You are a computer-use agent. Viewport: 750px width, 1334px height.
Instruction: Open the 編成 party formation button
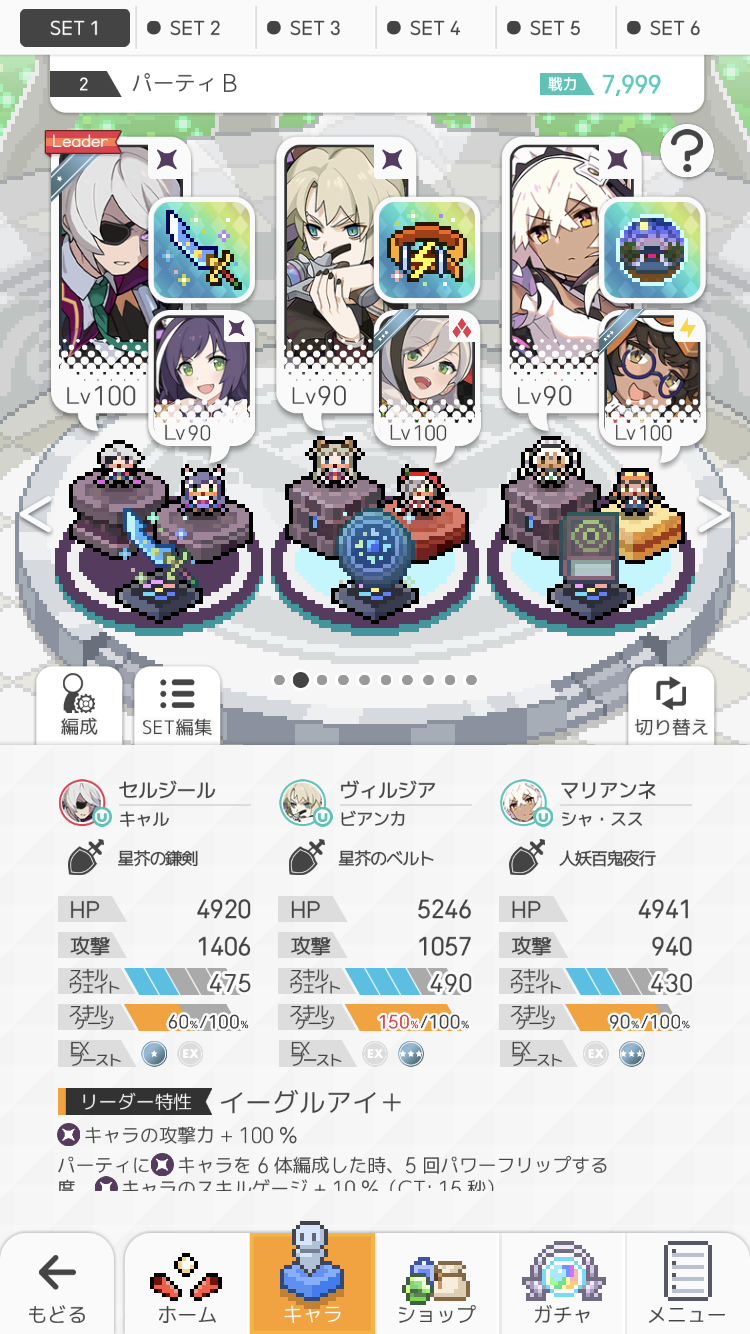(x=79, y=704)
